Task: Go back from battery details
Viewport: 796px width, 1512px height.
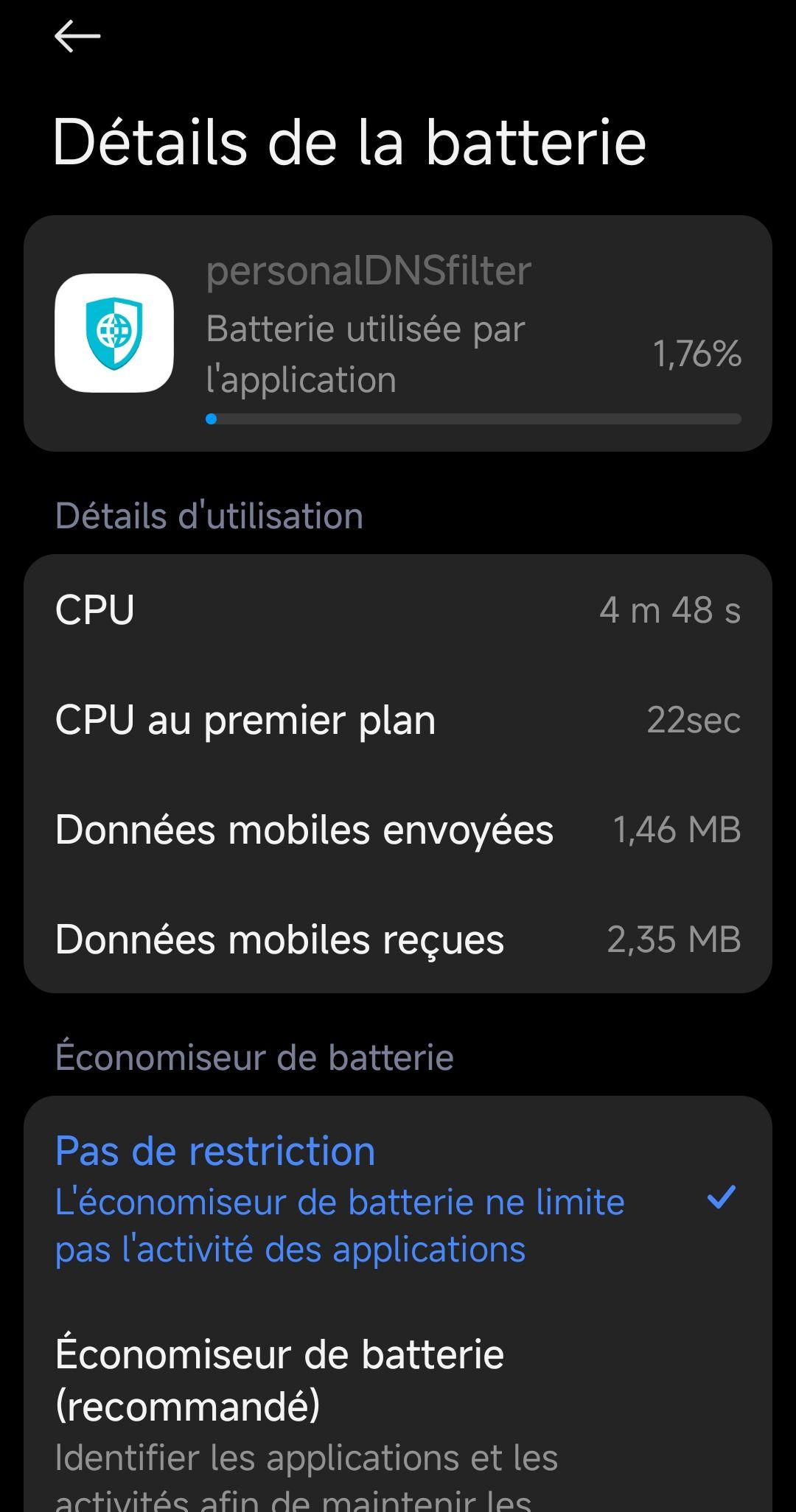Action: pos(77,36)
